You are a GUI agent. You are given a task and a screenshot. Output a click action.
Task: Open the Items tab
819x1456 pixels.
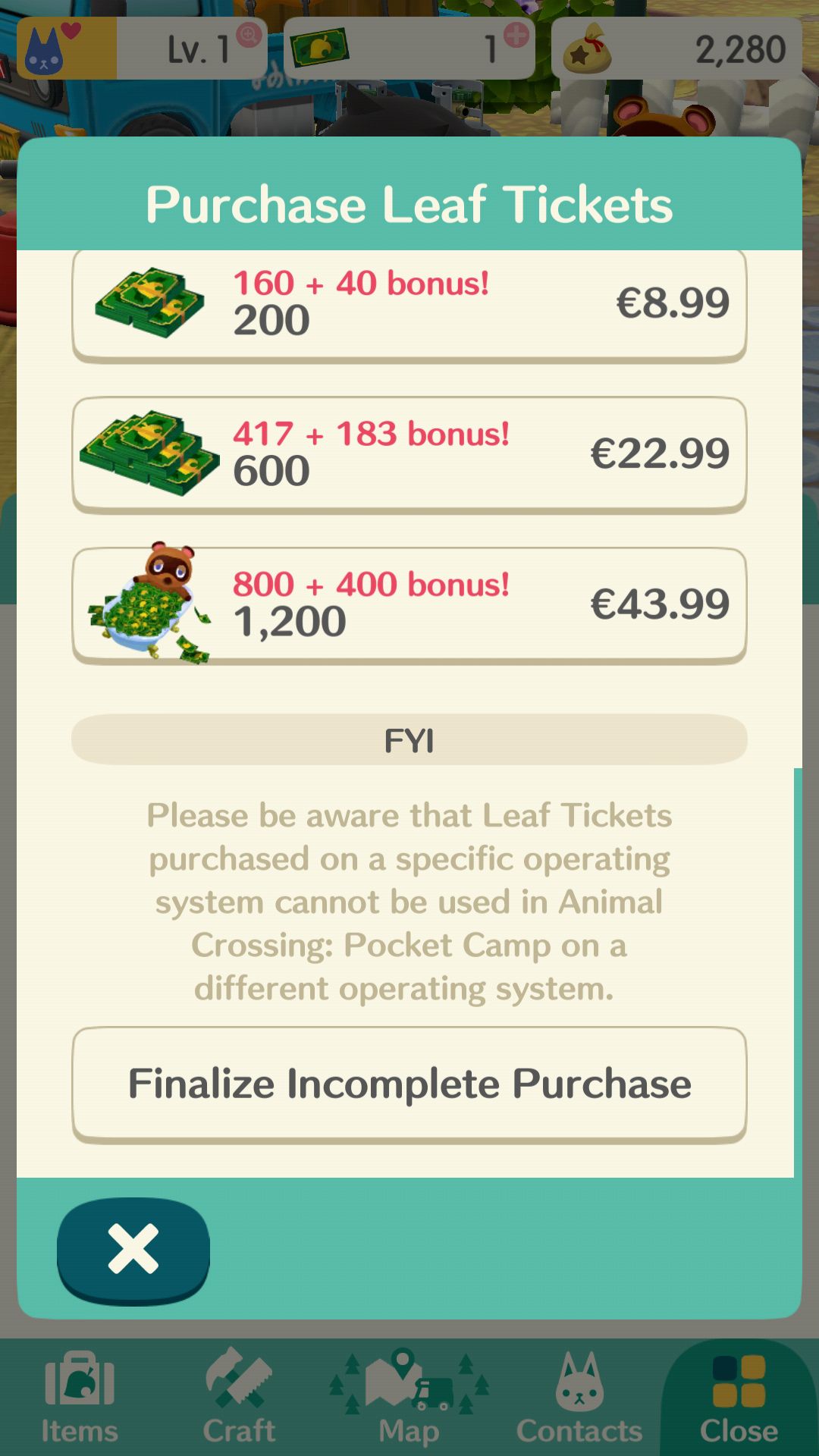pyautogui.click(x=80, y=1398)
